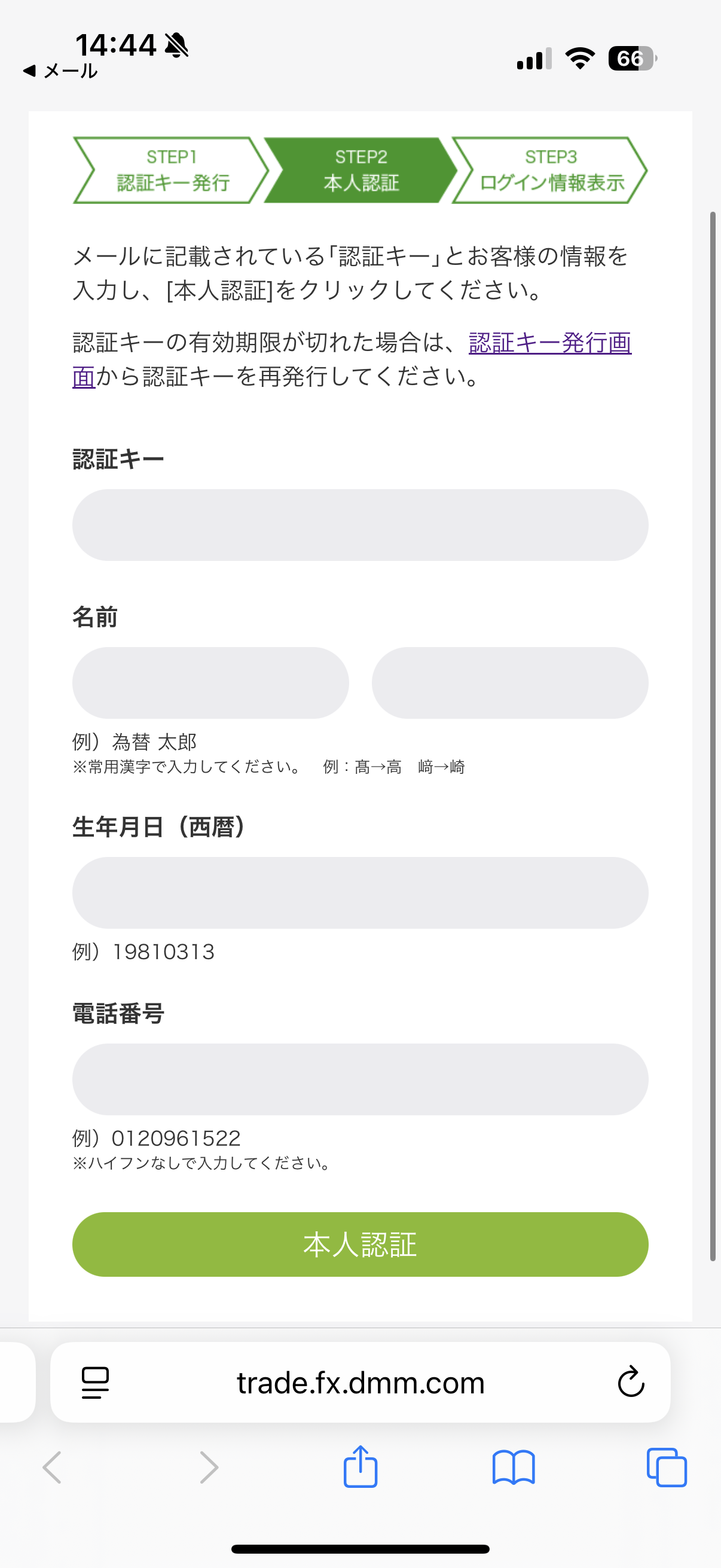721x1568 pixels.
Task: Open the page settings menu icon
Action: pos(95,1383)
